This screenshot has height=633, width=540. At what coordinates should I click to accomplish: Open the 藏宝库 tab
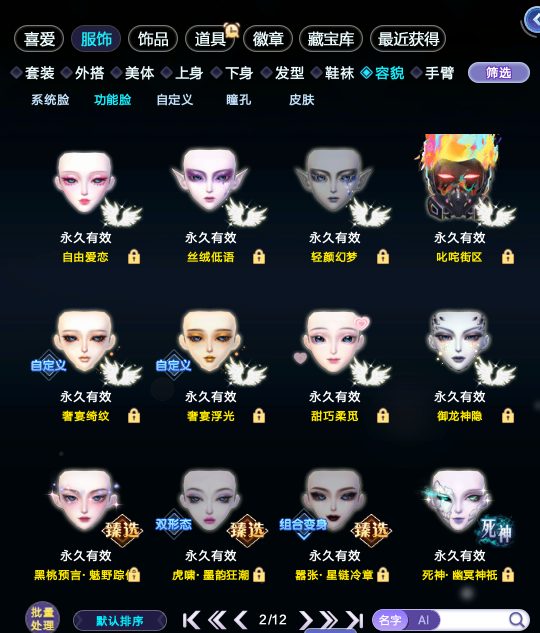331,39
